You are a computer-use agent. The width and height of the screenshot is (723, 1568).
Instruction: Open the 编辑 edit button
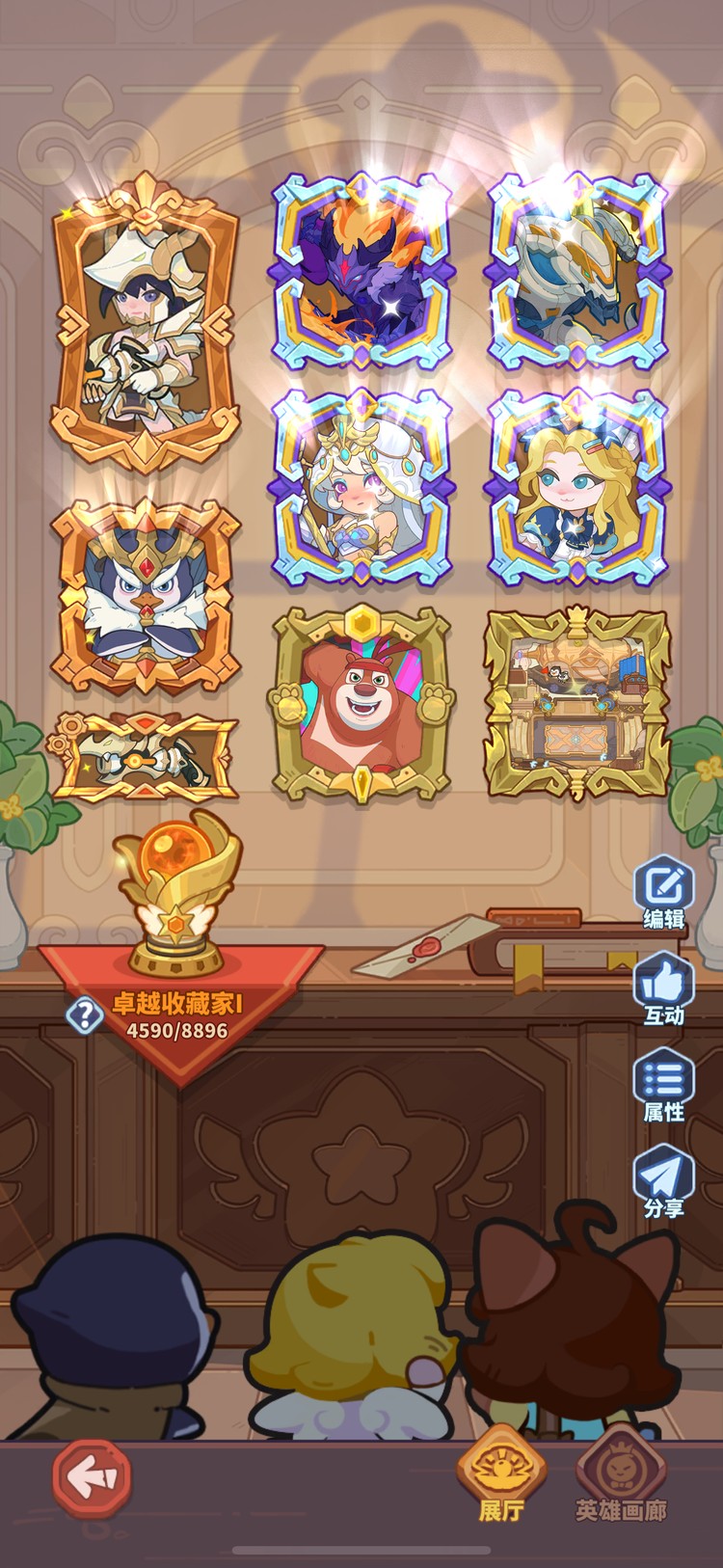663,893
